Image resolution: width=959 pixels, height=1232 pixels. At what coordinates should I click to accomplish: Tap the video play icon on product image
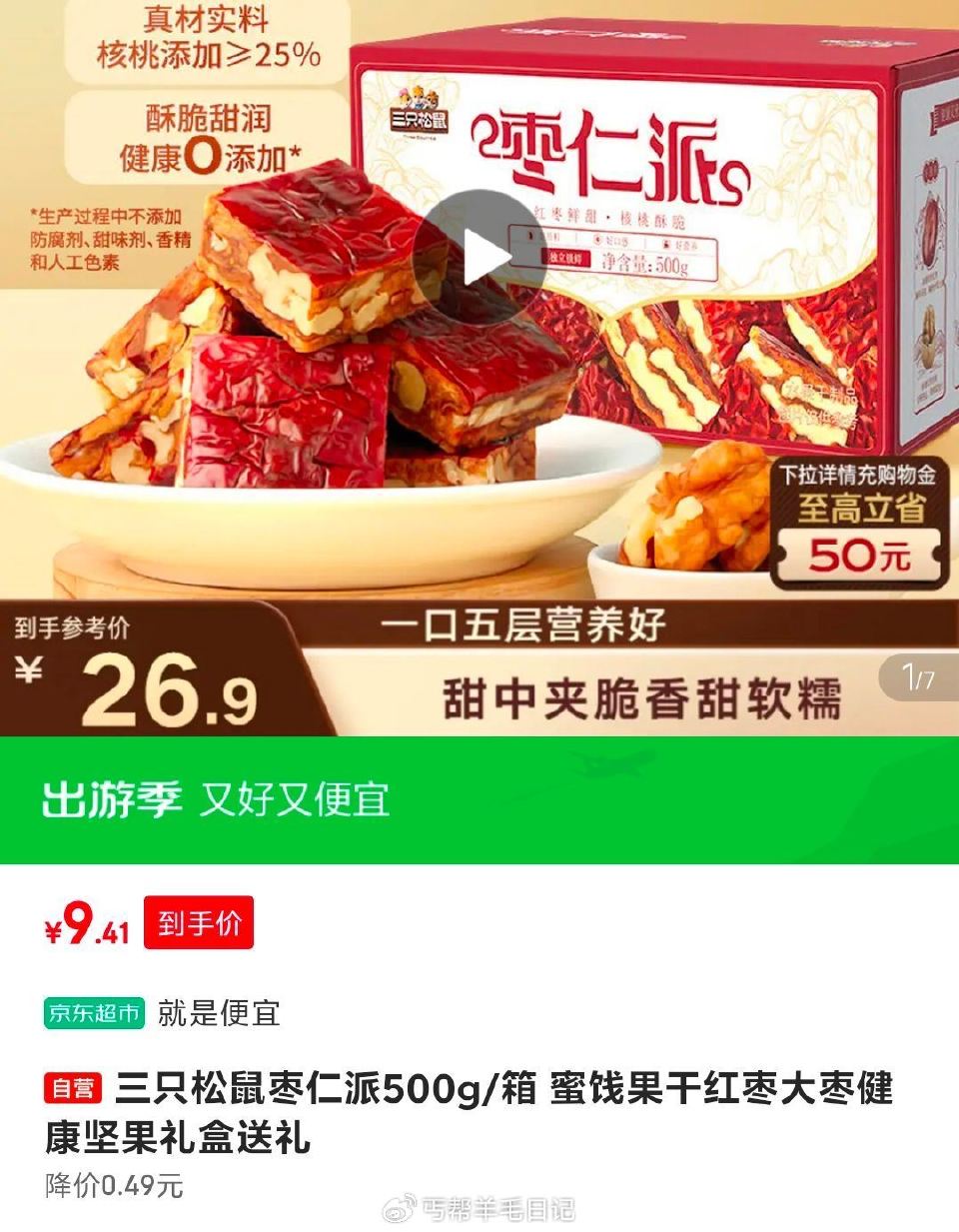pyautogui.click(x=482, y=254)
